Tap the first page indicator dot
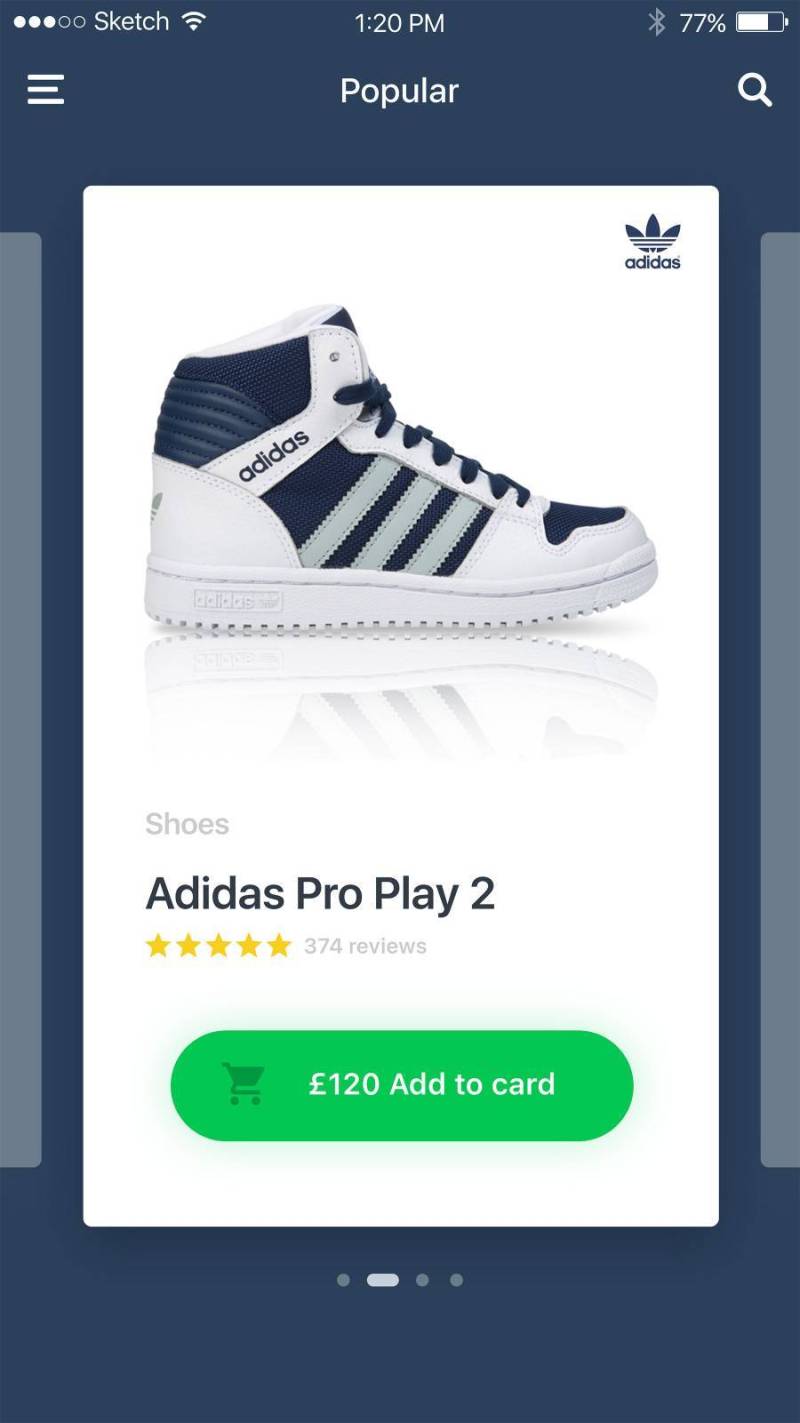Image resolution: width=800 pixels, height=1423 pixels. (343, 1280)
